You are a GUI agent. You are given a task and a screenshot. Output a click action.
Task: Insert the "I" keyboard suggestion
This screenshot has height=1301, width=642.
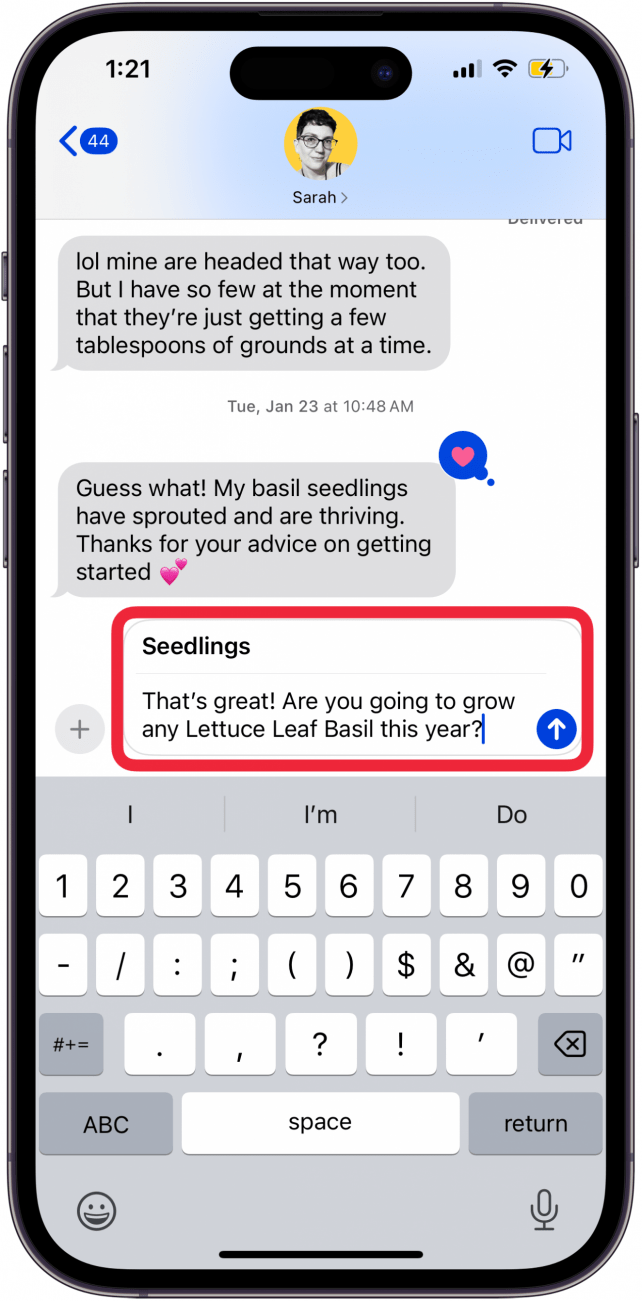click(130, 815)
